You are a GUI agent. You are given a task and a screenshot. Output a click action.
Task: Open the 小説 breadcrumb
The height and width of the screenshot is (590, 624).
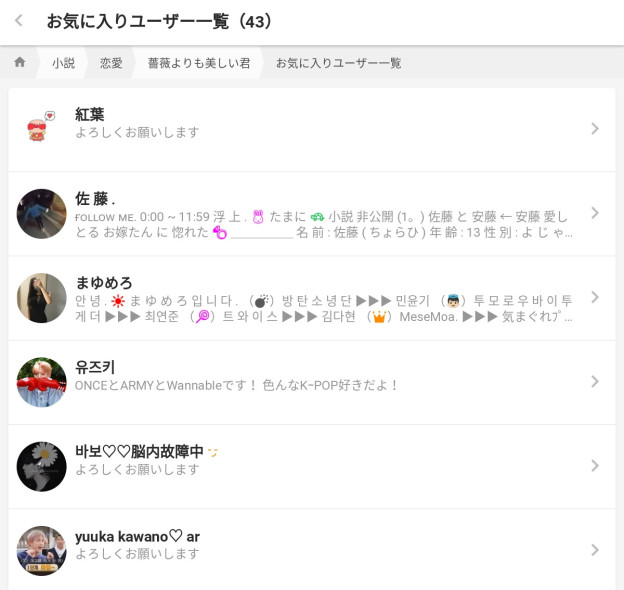click(64, 63)
